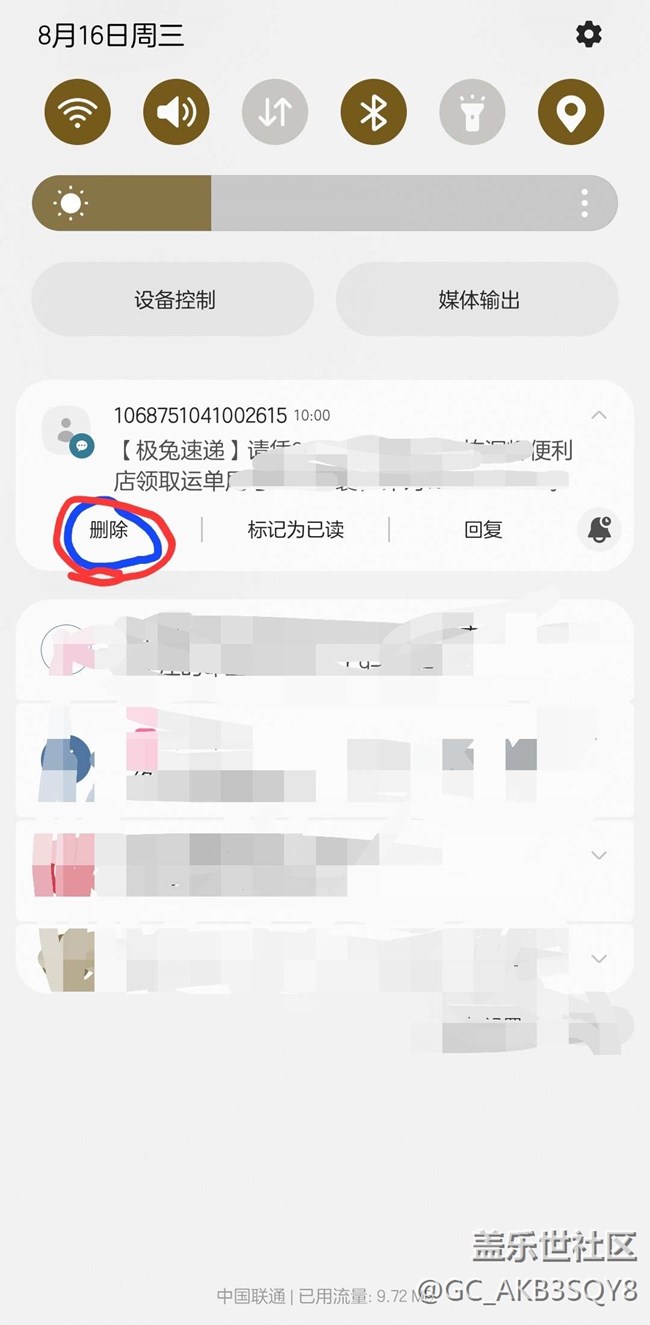This screenshot has width=650, height=1325.
Task: Tap 删除 on the 极兔速递 message
Action: pyautogui.click(x=109, y=530)
